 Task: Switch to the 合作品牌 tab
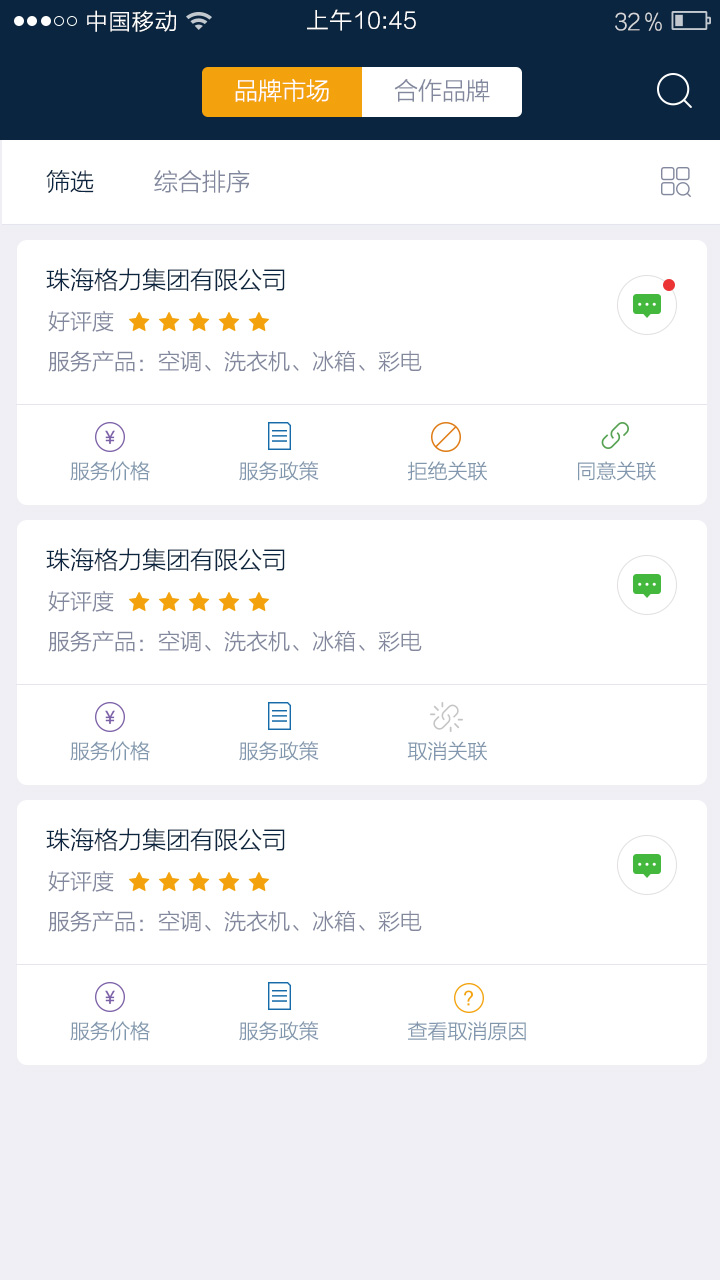click(441, 92)
